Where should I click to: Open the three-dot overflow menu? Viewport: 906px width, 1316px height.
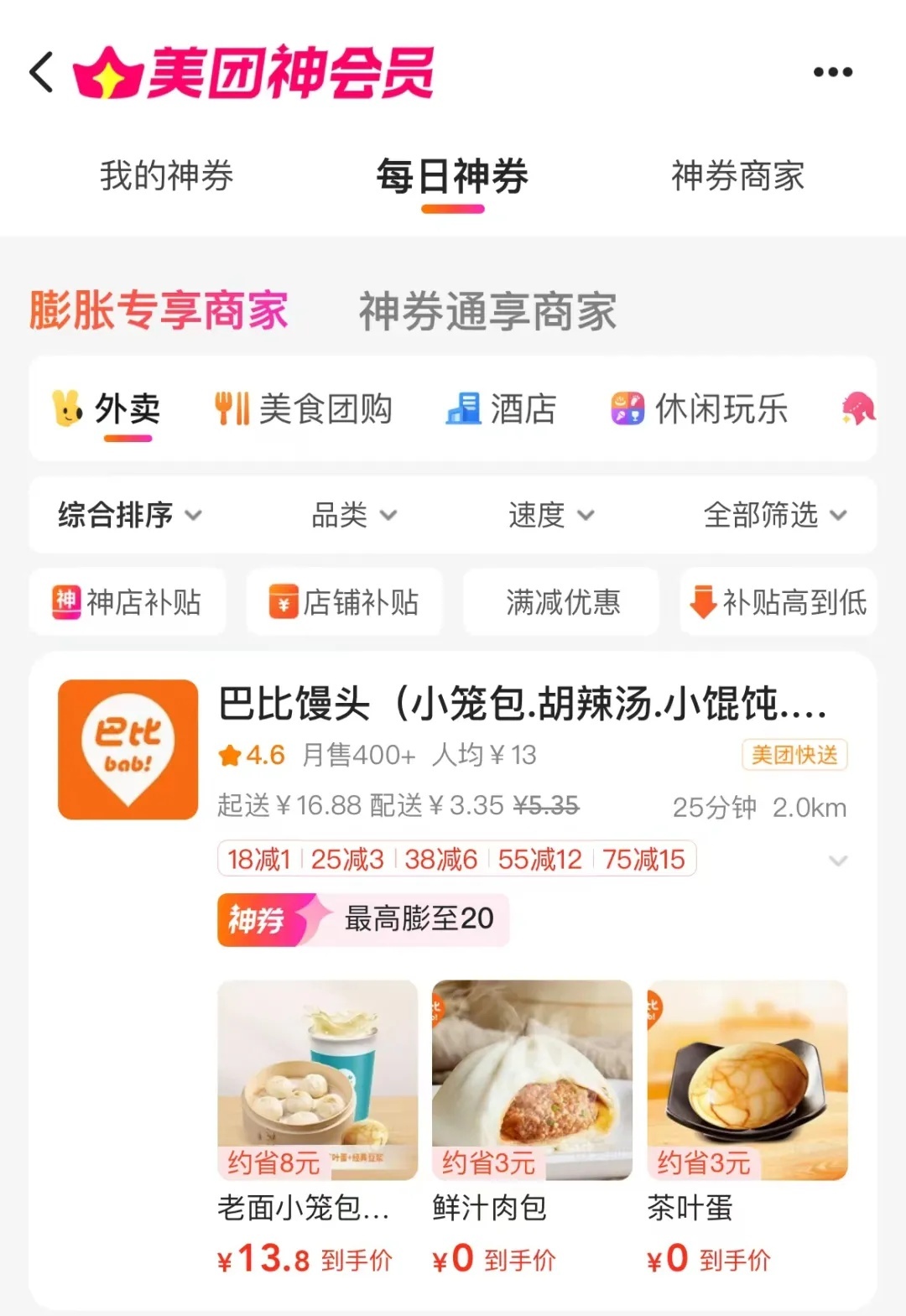tap(832, 72)
